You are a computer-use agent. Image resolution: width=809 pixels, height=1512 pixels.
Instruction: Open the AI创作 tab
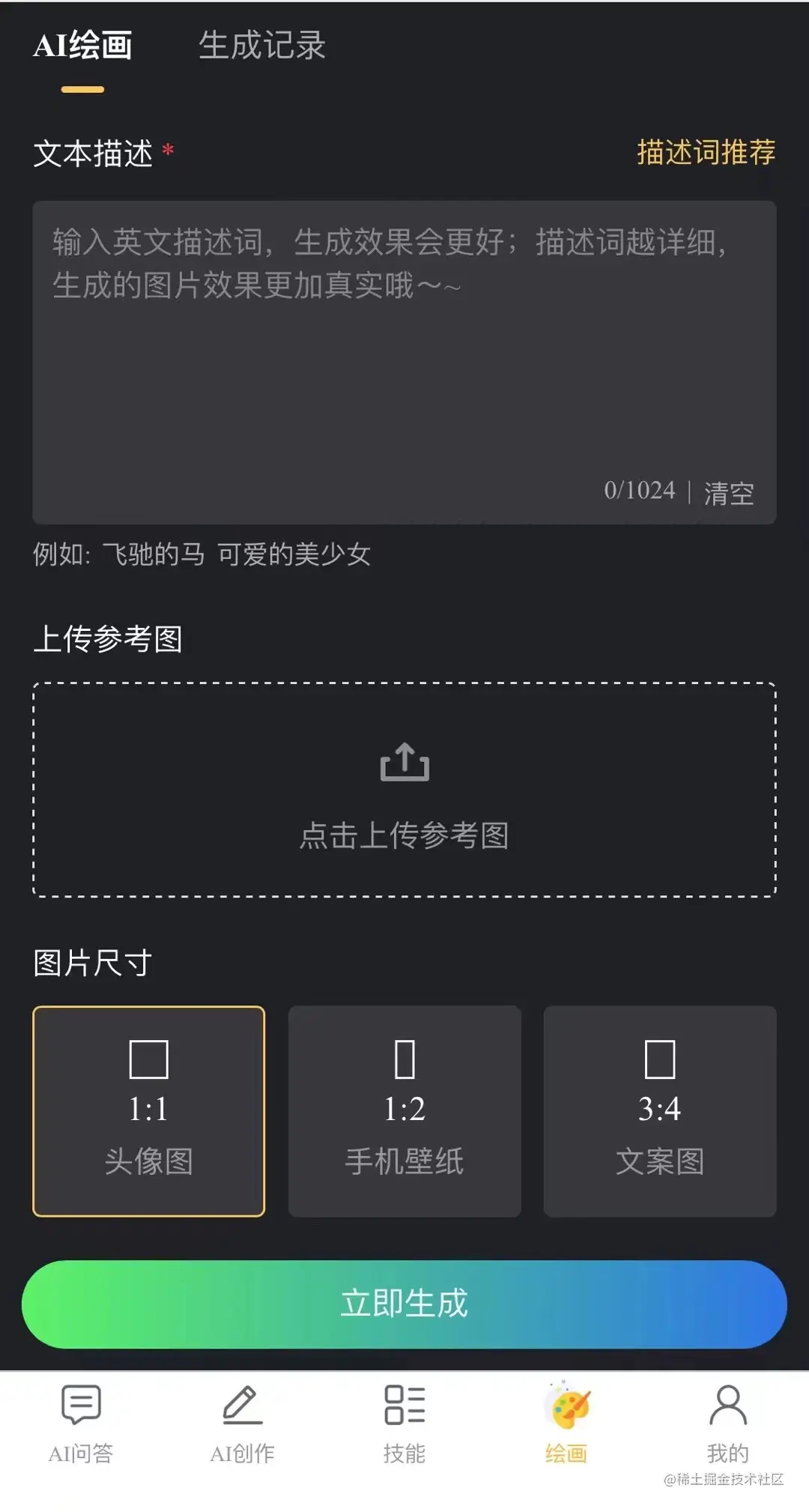[x=243, y=1424]
